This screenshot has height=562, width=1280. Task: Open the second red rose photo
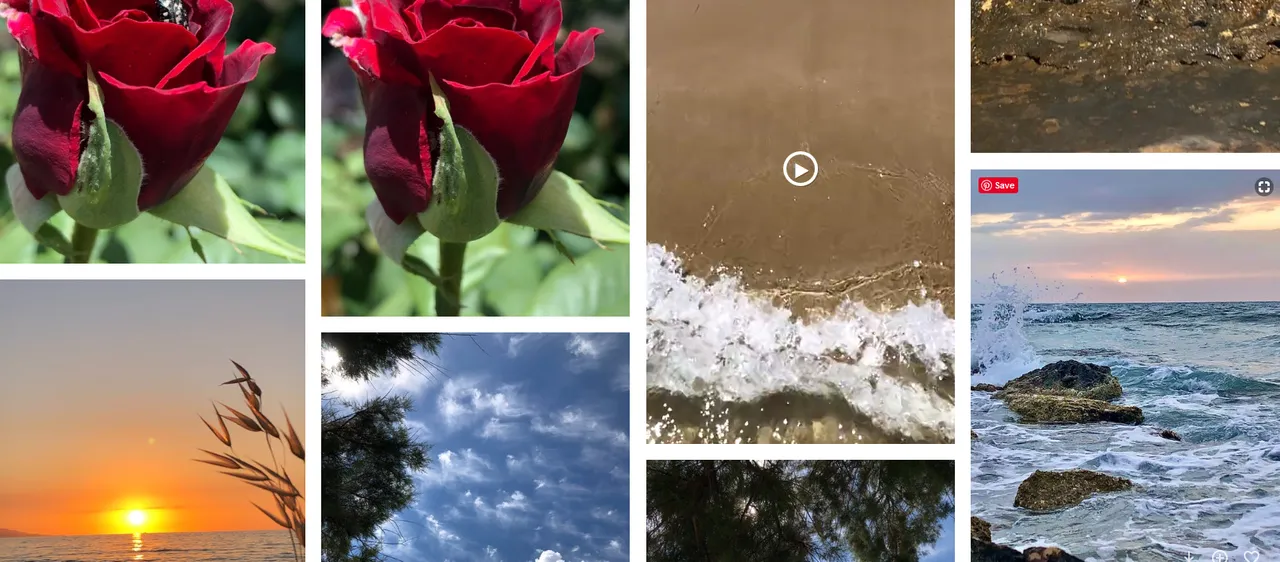tap(475, 157)
